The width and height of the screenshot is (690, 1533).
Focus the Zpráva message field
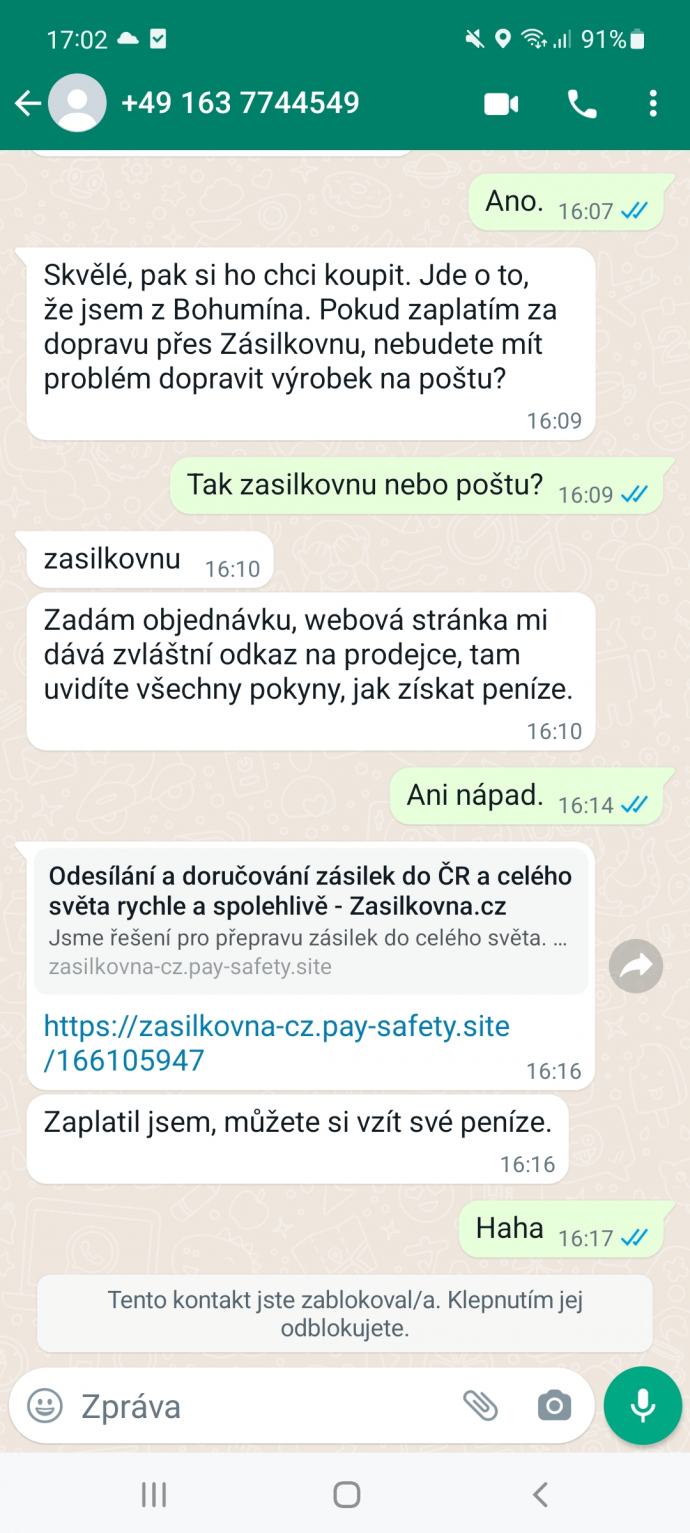tap(260, 1406)
